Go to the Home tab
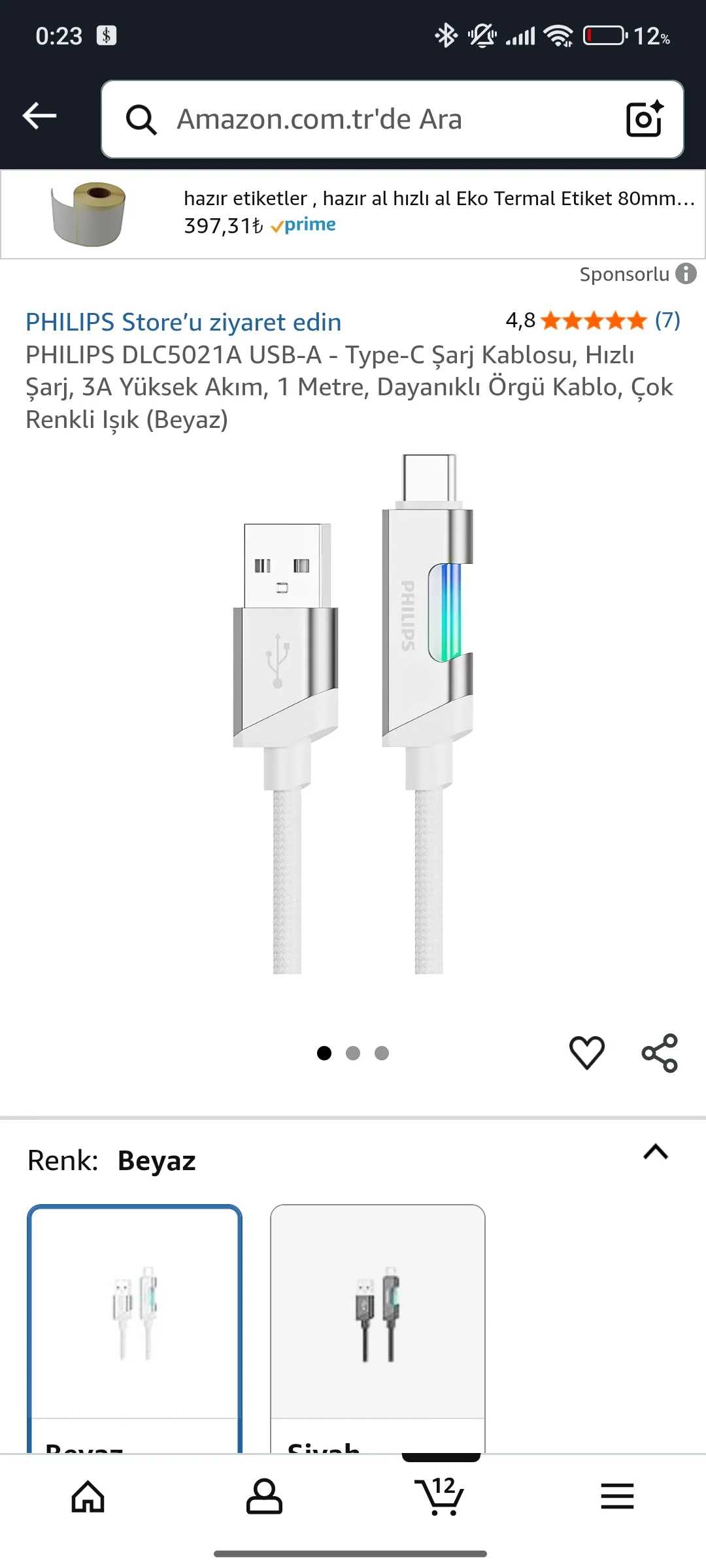Screen dimensions: 706x1568 (x=88, y=1496)
